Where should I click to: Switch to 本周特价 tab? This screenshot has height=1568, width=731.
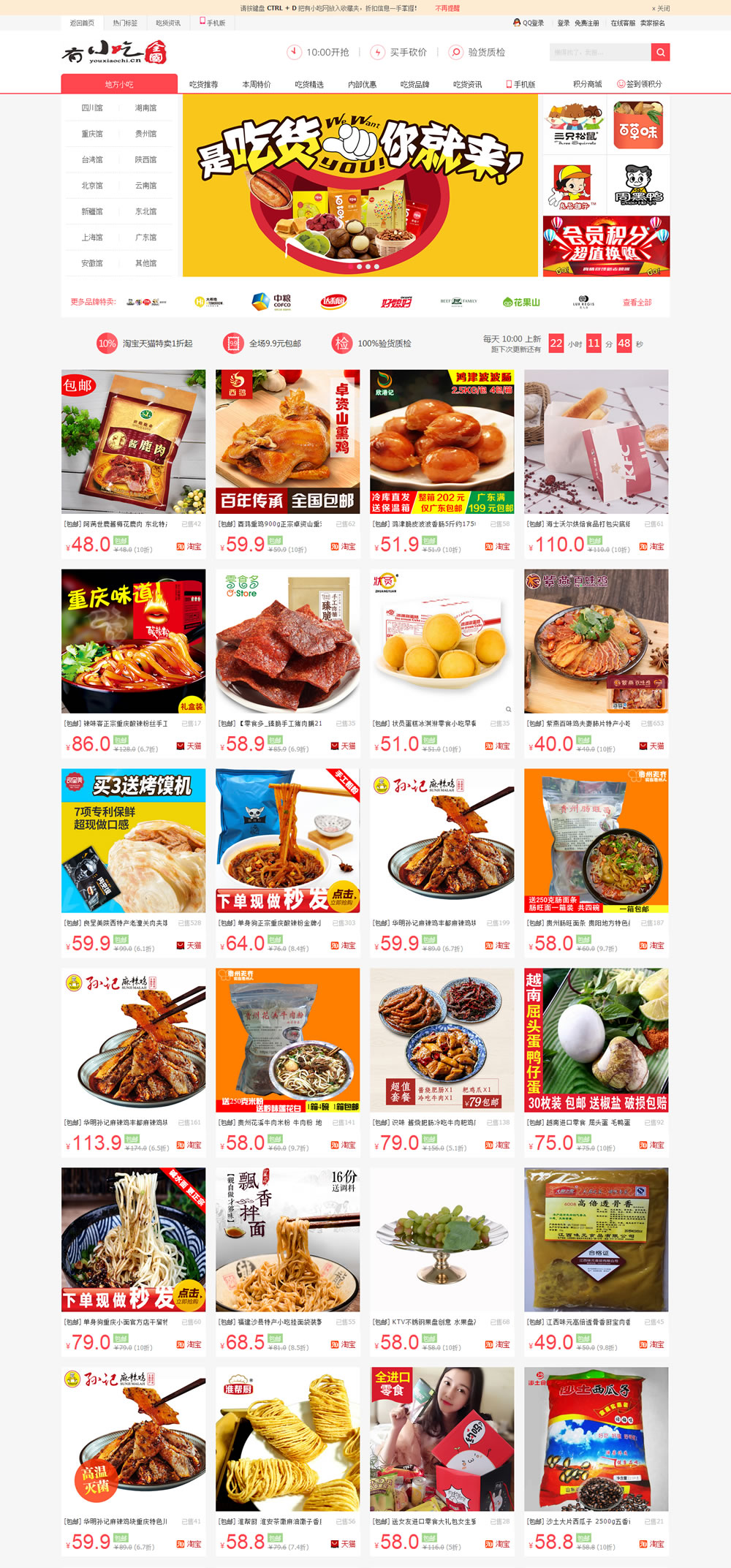[x=257, y=84]
